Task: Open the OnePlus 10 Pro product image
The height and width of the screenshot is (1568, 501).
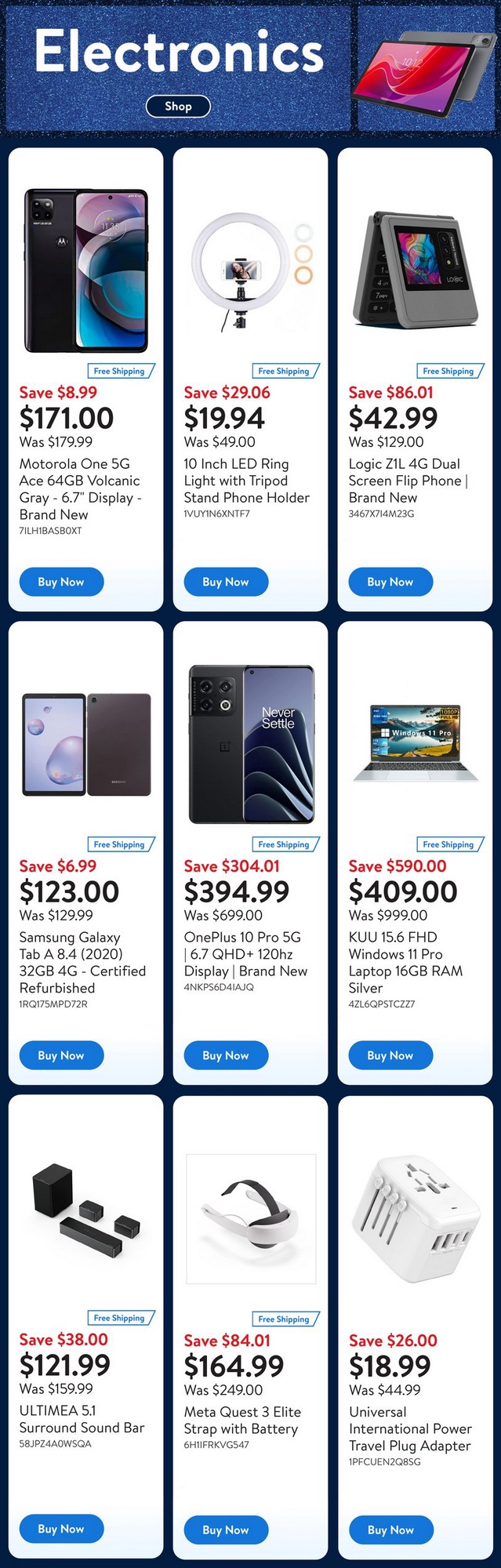Action: [x=251, y=743]
